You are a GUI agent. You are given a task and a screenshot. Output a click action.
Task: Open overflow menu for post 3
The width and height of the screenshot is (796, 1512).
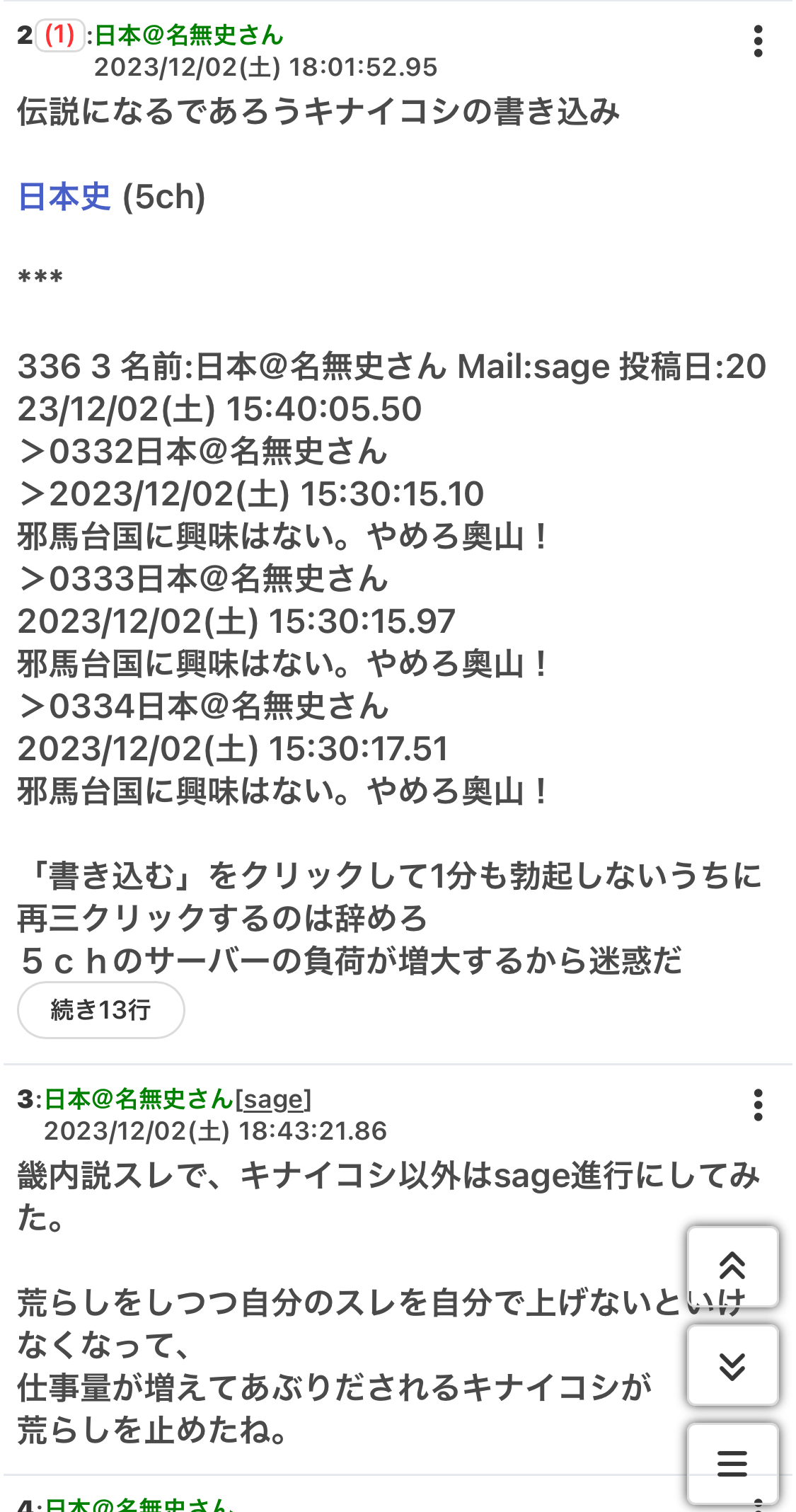tap(758, 1105)
